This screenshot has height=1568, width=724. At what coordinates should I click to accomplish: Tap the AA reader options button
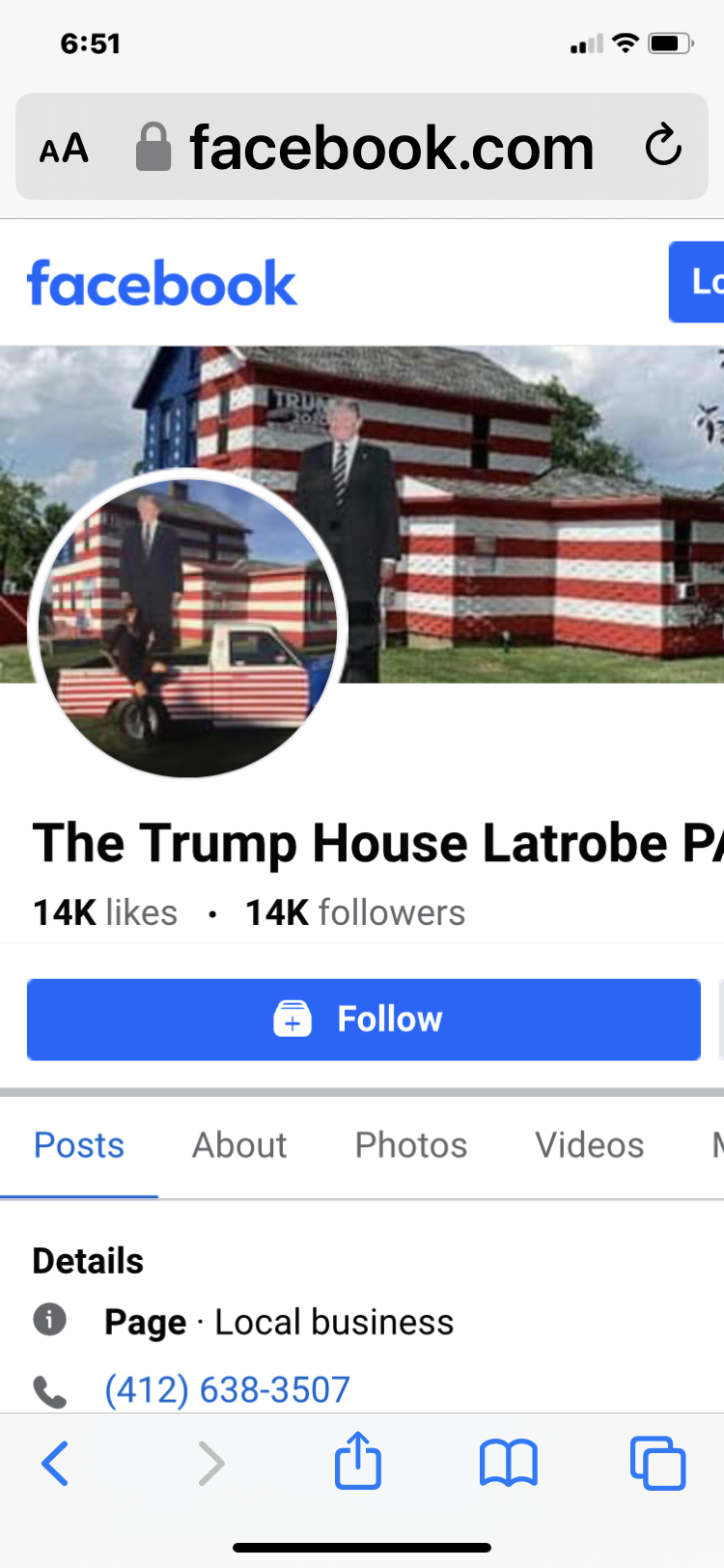click(x=64, y=149)
